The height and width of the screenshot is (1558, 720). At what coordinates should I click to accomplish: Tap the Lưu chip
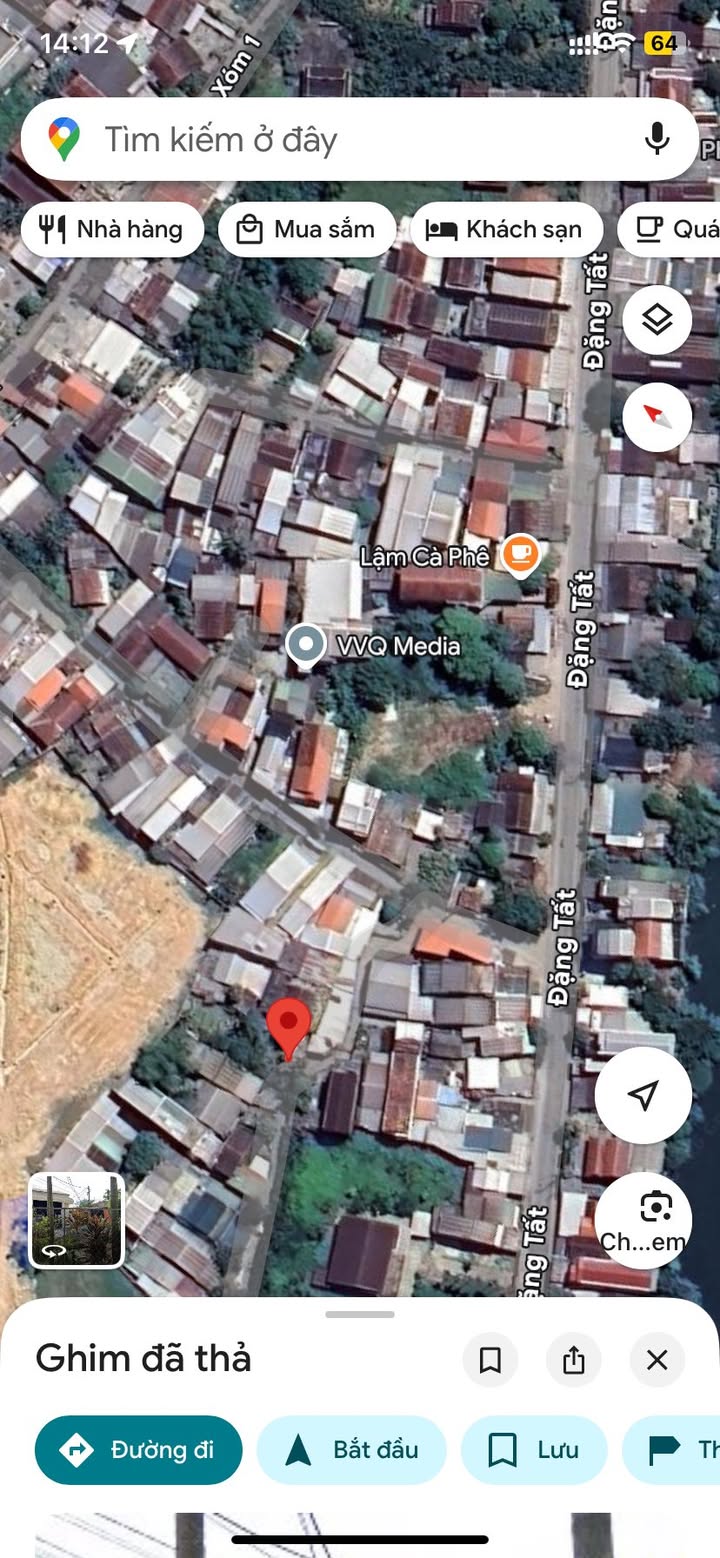point(534,1450)
